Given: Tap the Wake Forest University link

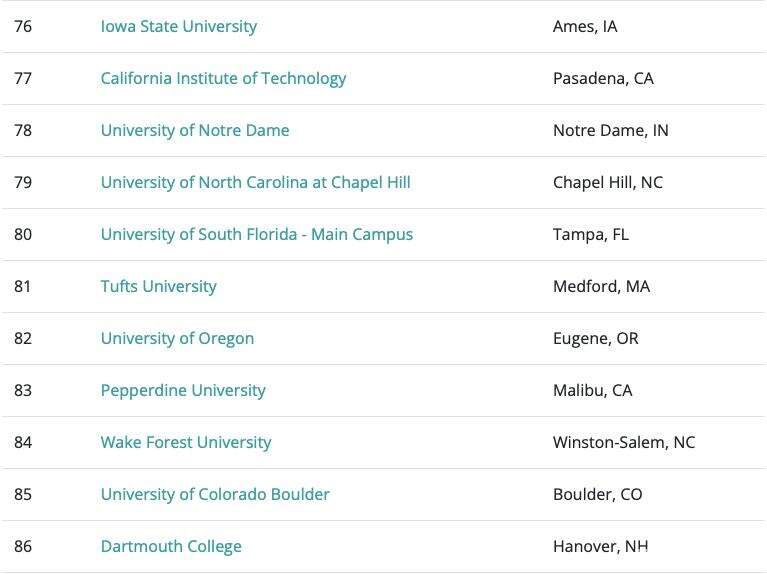Looking at the screenshot, I should tap(186, 443).
